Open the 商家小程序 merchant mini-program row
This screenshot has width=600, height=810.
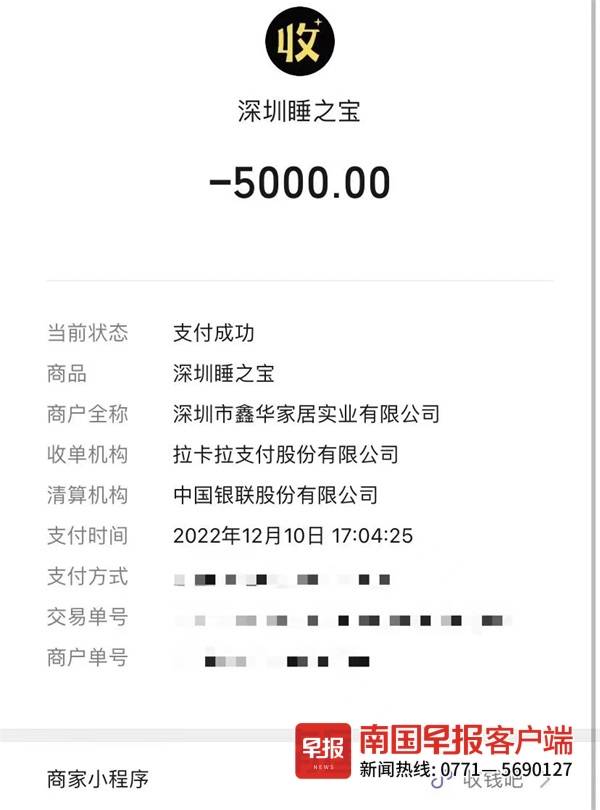(98, 778)
